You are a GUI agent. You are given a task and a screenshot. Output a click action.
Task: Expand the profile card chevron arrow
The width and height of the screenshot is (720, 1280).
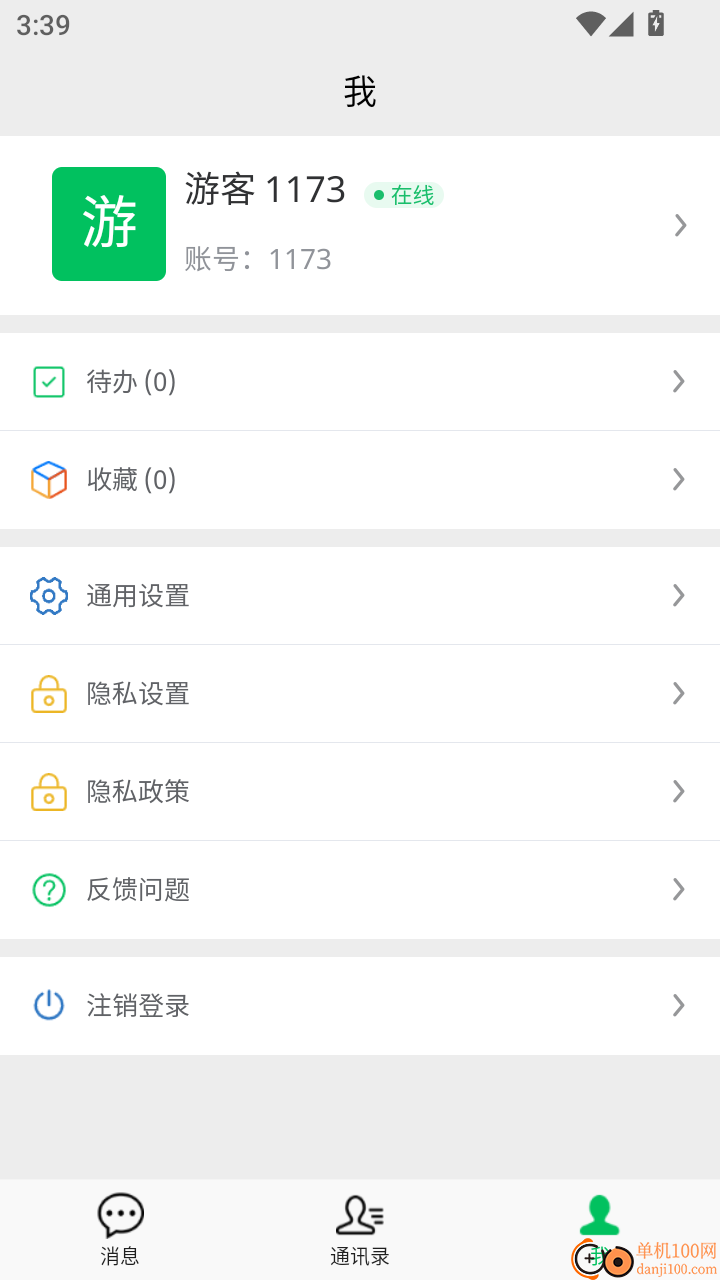pyautogui.click(x=679, y=225)
